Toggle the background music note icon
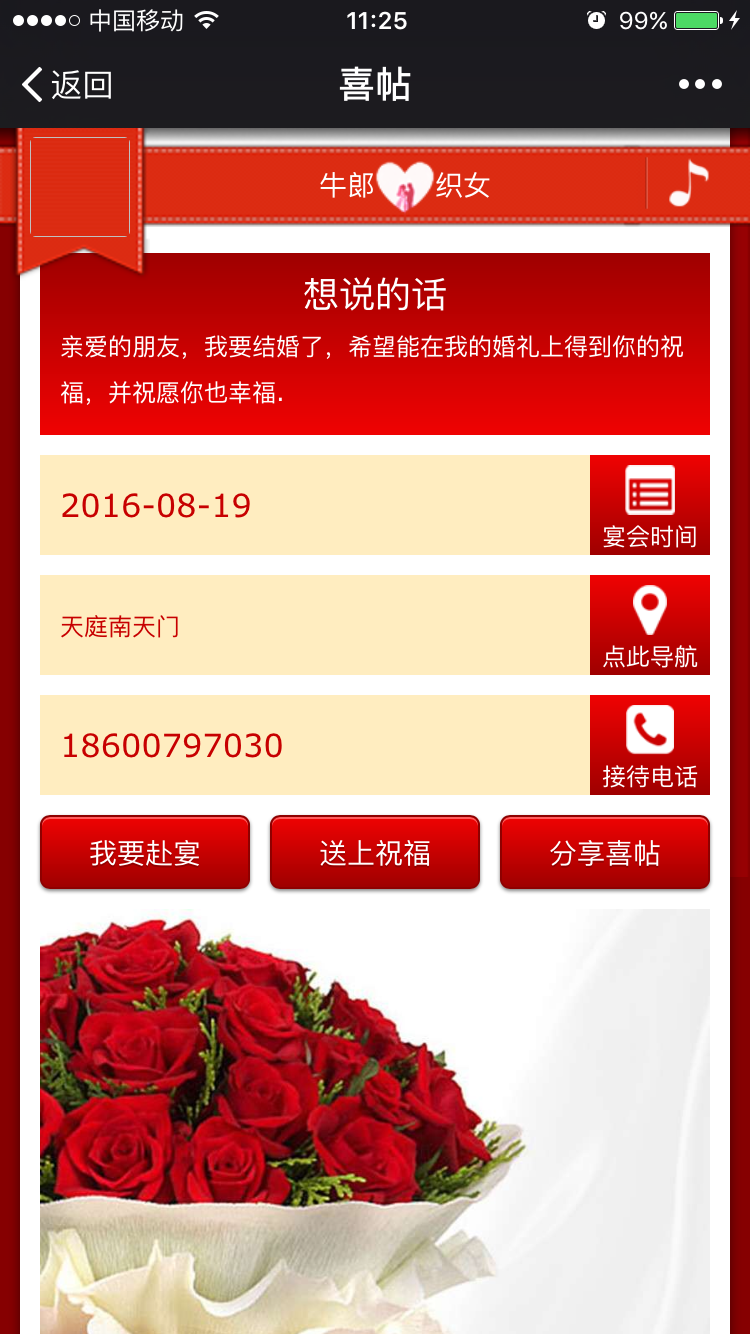Viewport: 750px width, 1334px height. 687,184
